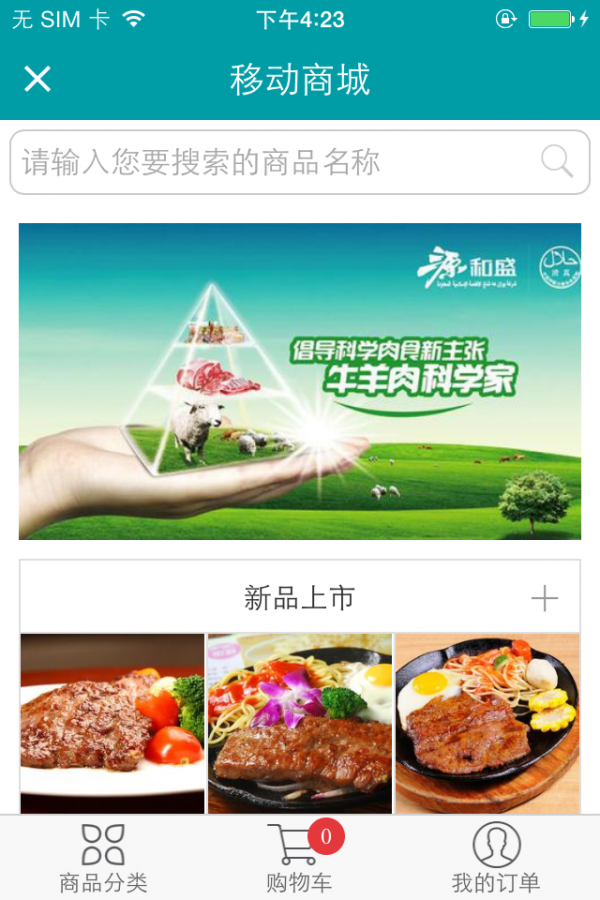Viewport: 600px width, 900px height.
Task: Open the 牛羊肉科学家 promotional banner
Action: [300, 381]
